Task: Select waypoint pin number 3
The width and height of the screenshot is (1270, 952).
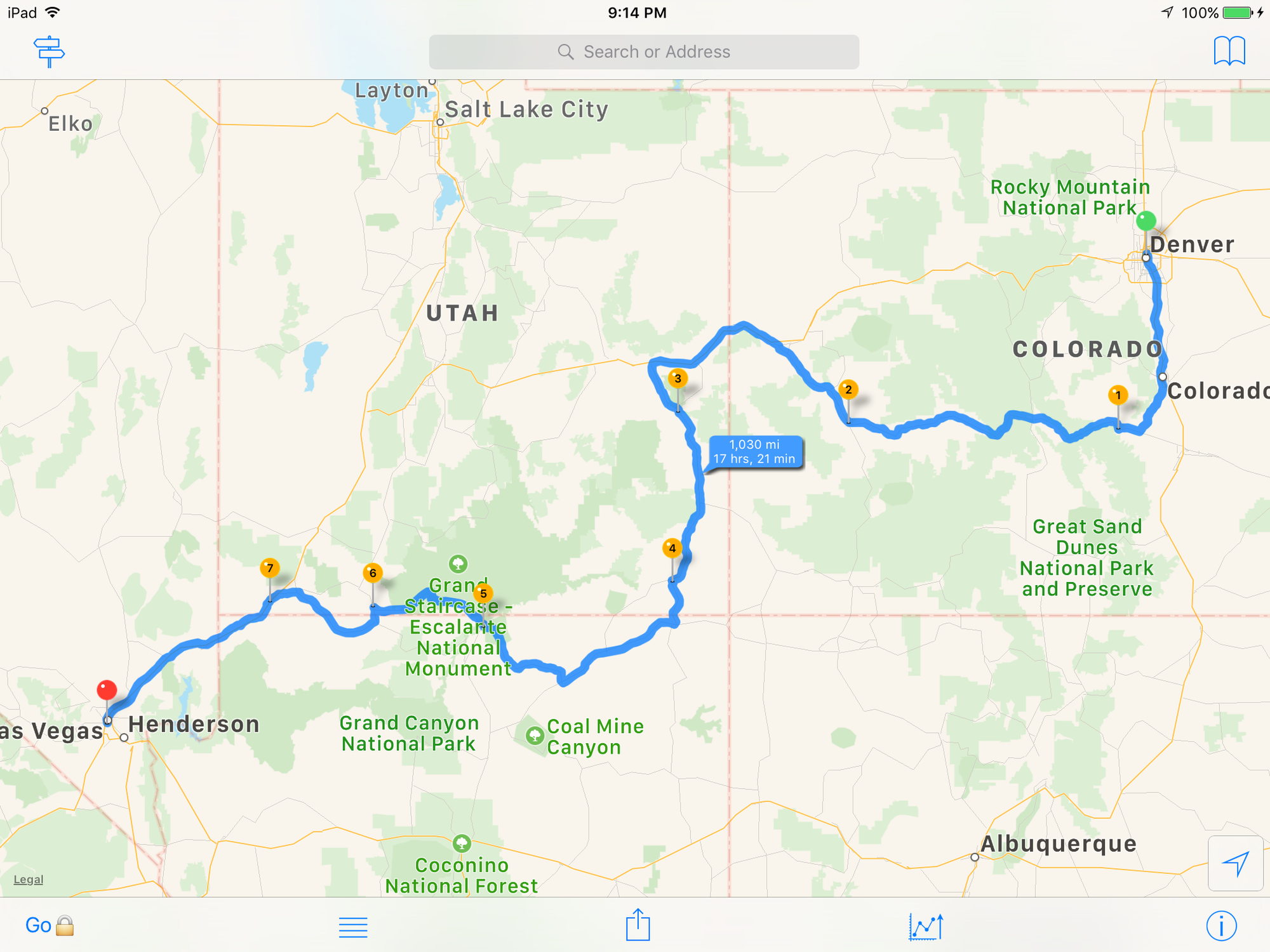Action: [x=678, y=379]
